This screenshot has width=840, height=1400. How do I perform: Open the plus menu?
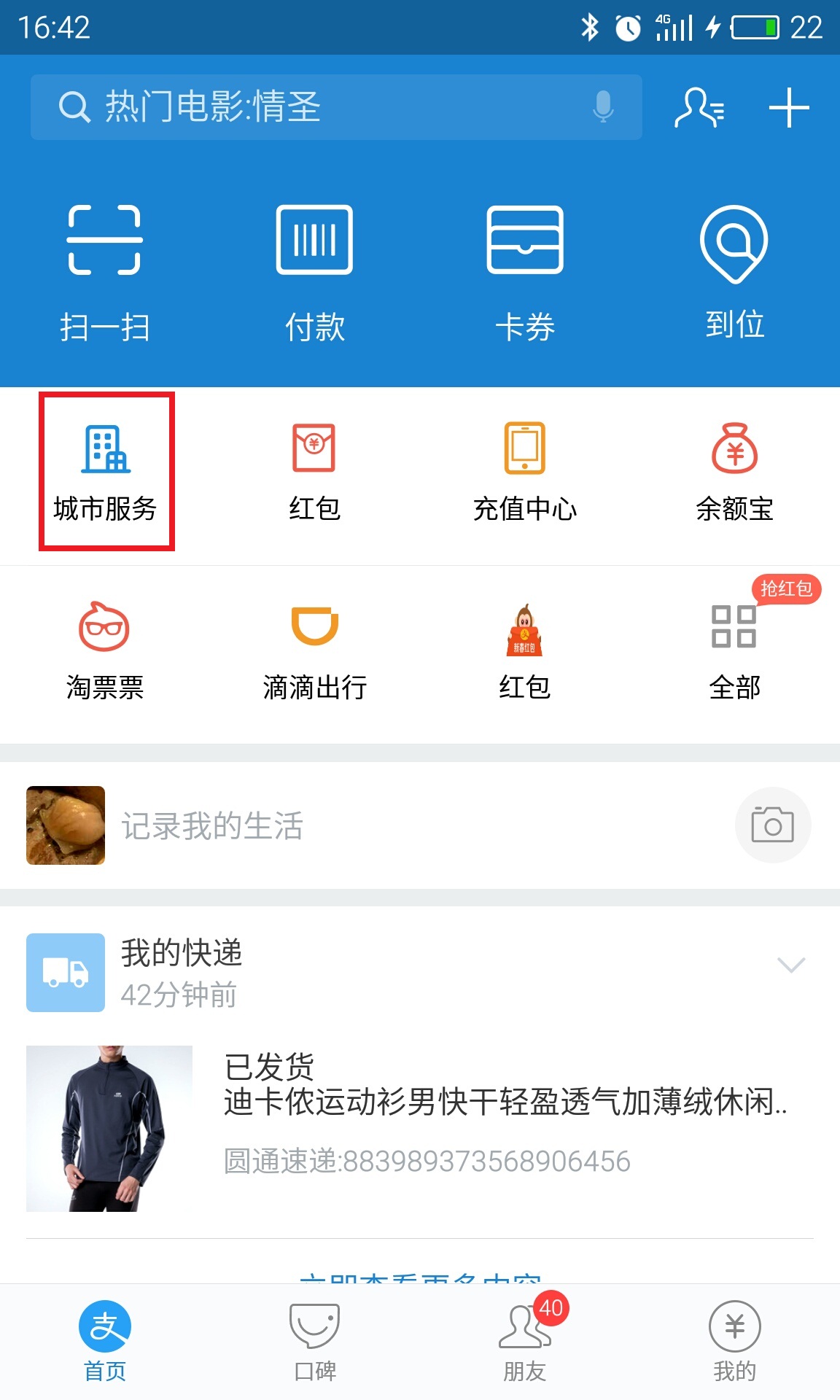pyautogui.click(x=789, y=108)
